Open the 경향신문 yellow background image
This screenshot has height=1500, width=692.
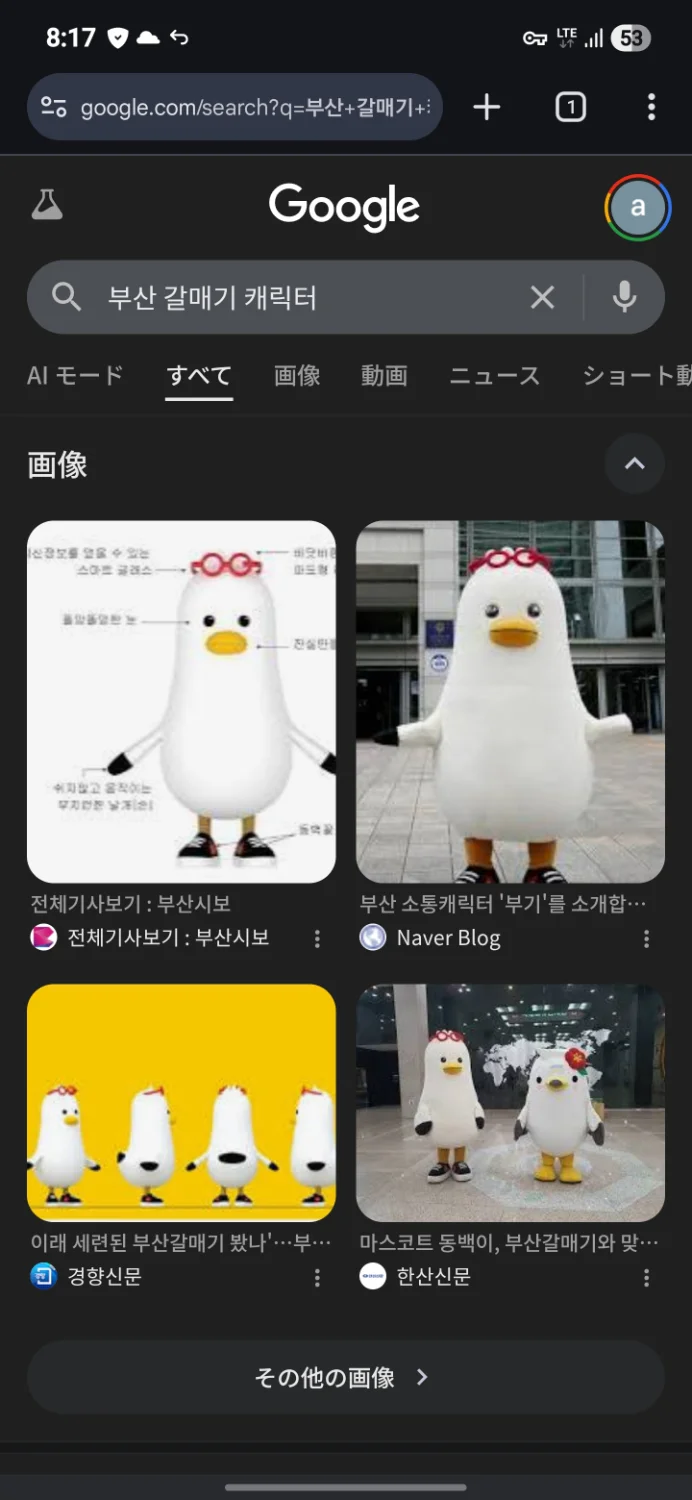181,1102
